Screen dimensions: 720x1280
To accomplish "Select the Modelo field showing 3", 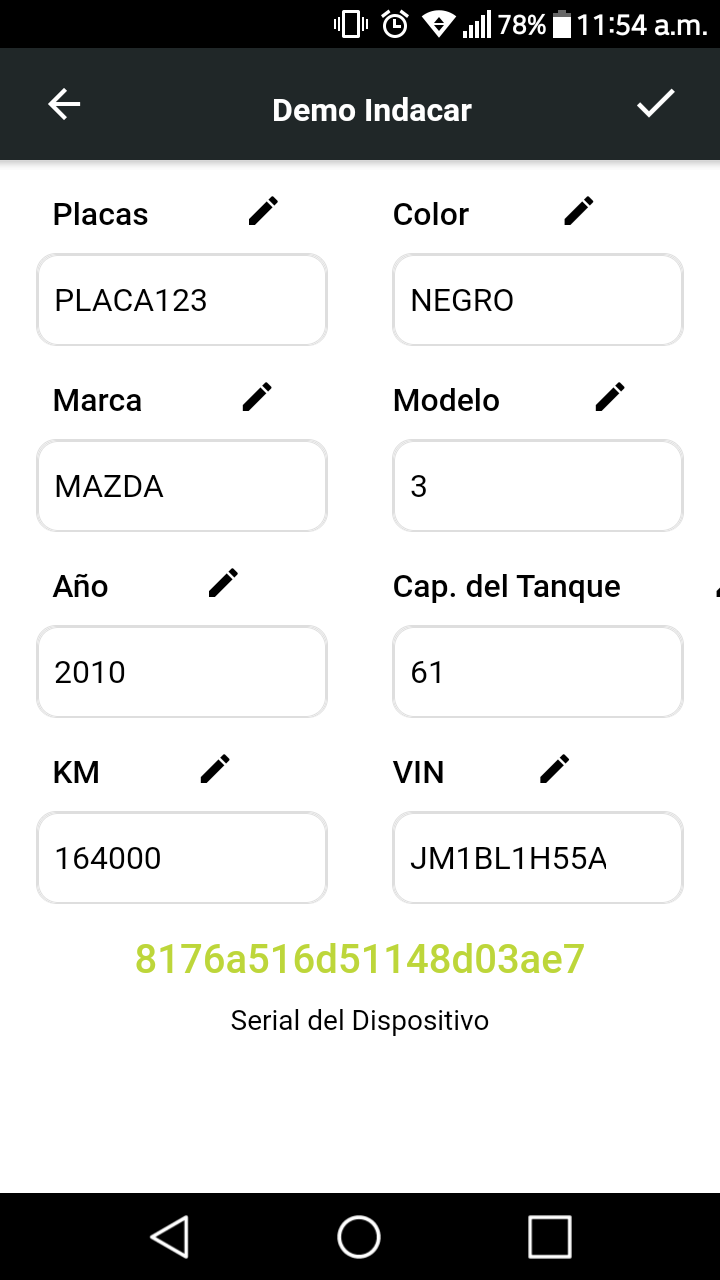I will pyautogui.click(x=538, y=486).
